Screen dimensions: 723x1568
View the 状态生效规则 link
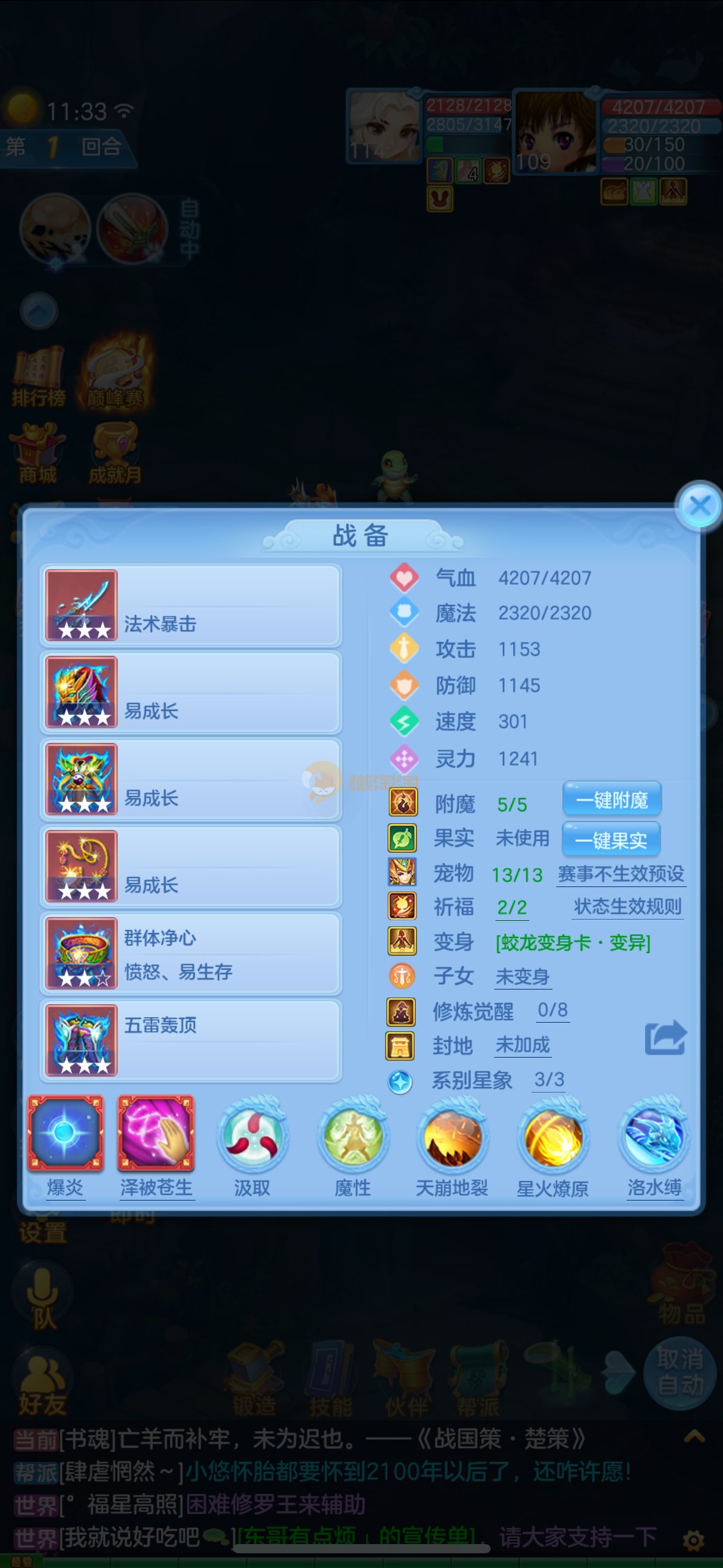pos(627,906)
